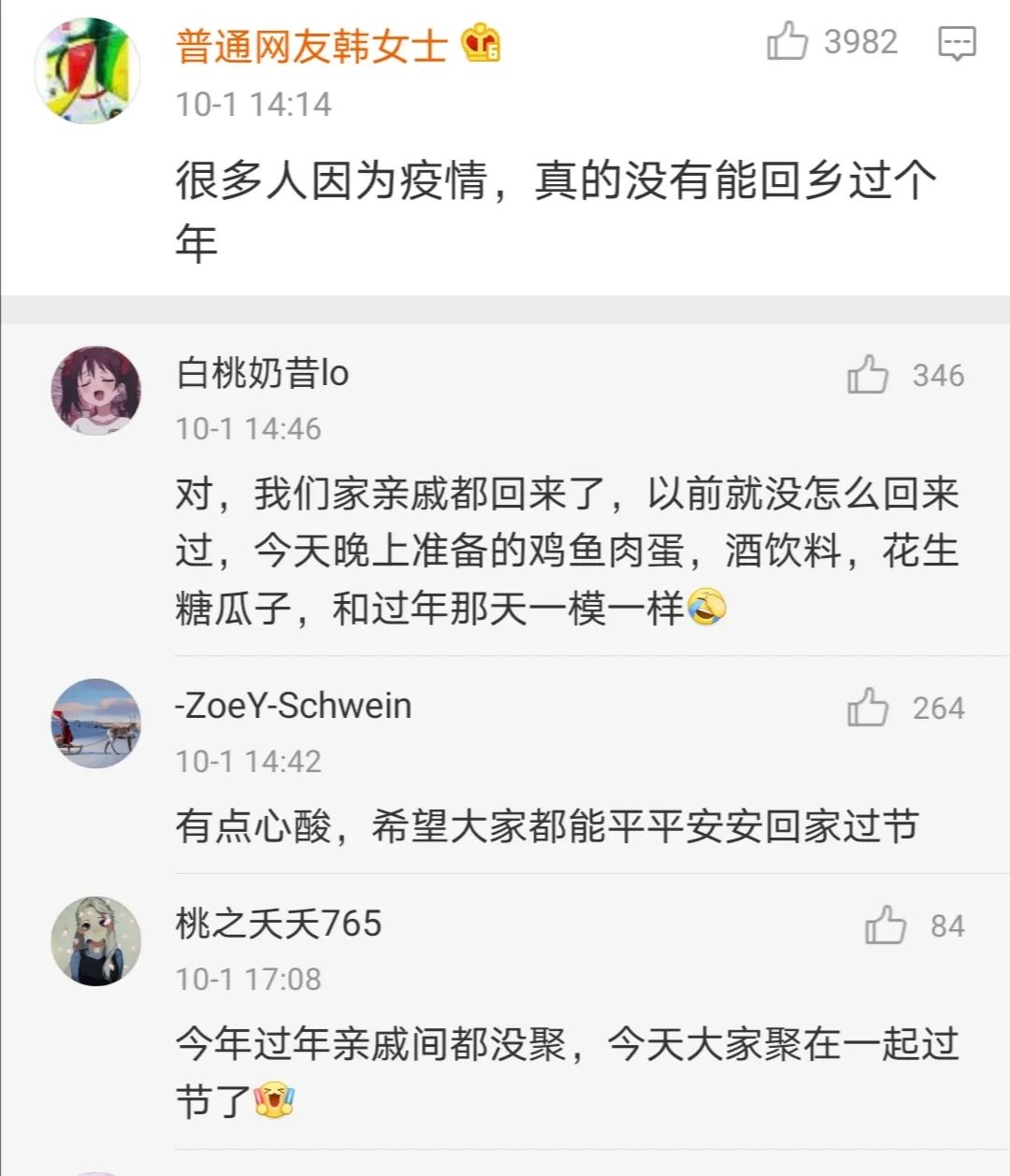Like 桃之夭夭765's reply
1010x1176 pixels.
pyautogui.click(x=885, y=925)
